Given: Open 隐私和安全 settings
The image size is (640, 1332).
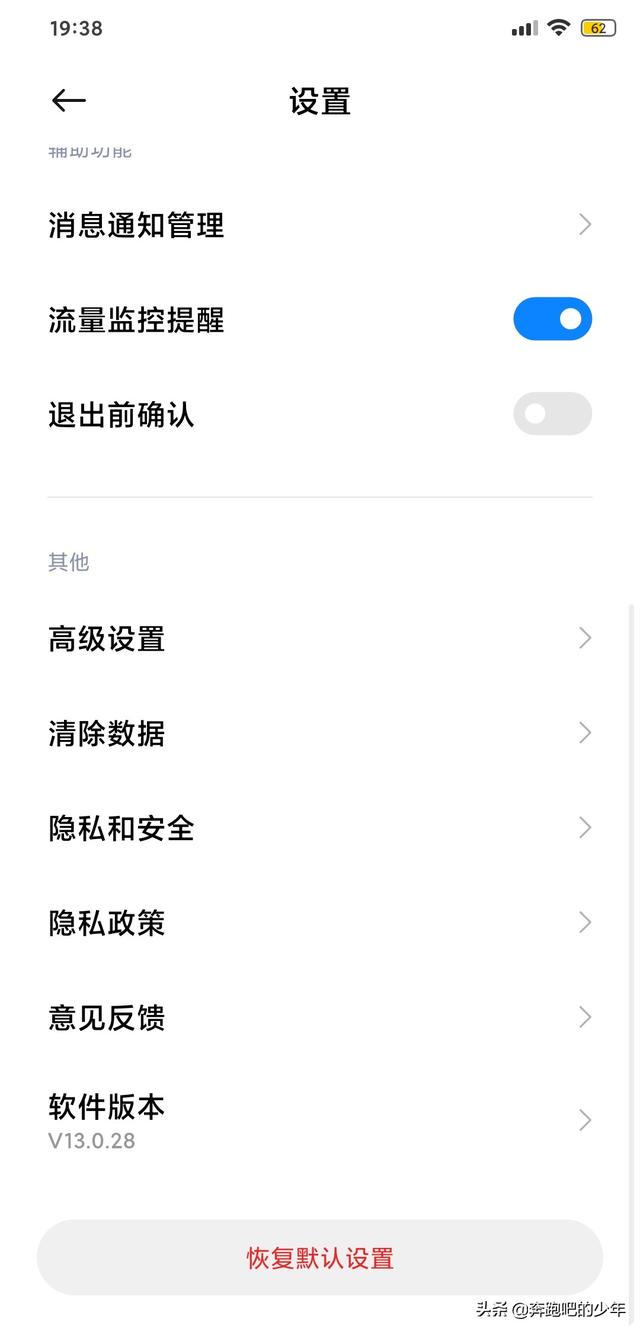Looking at the screenshot, I should (x=320, y=828).
